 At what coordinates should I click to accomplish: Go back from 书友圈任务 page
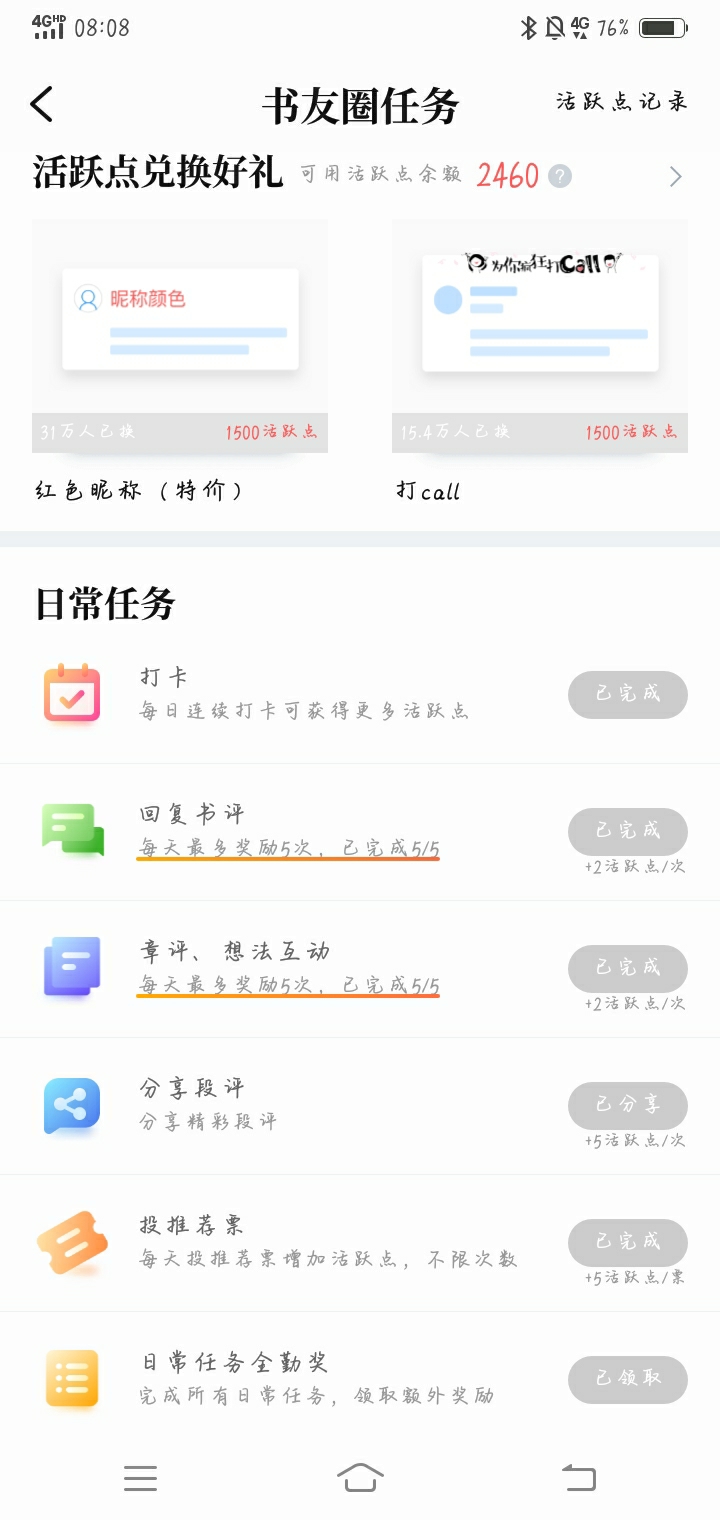pos(42,104)
